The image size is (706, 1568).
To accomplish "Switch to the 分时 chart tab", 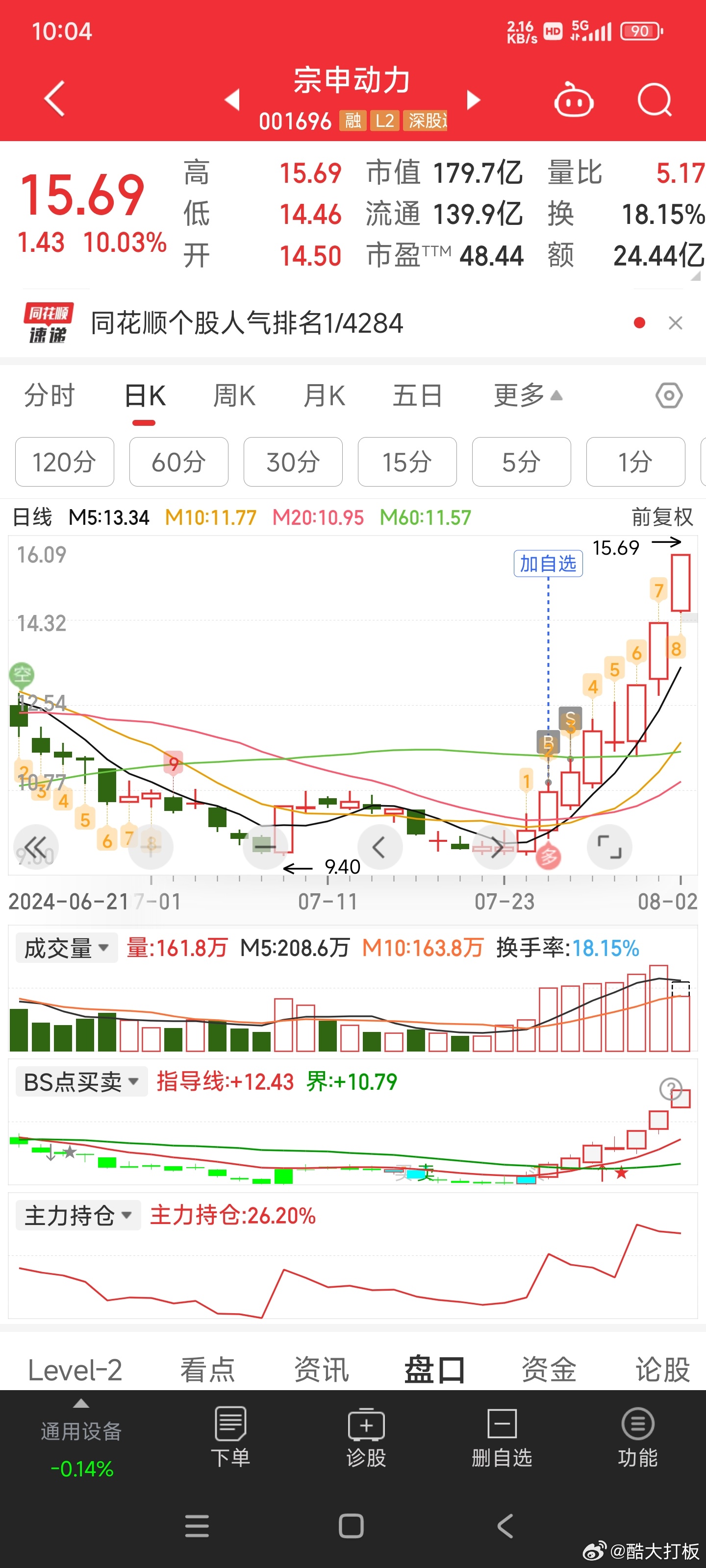I will tap(50, 395).
